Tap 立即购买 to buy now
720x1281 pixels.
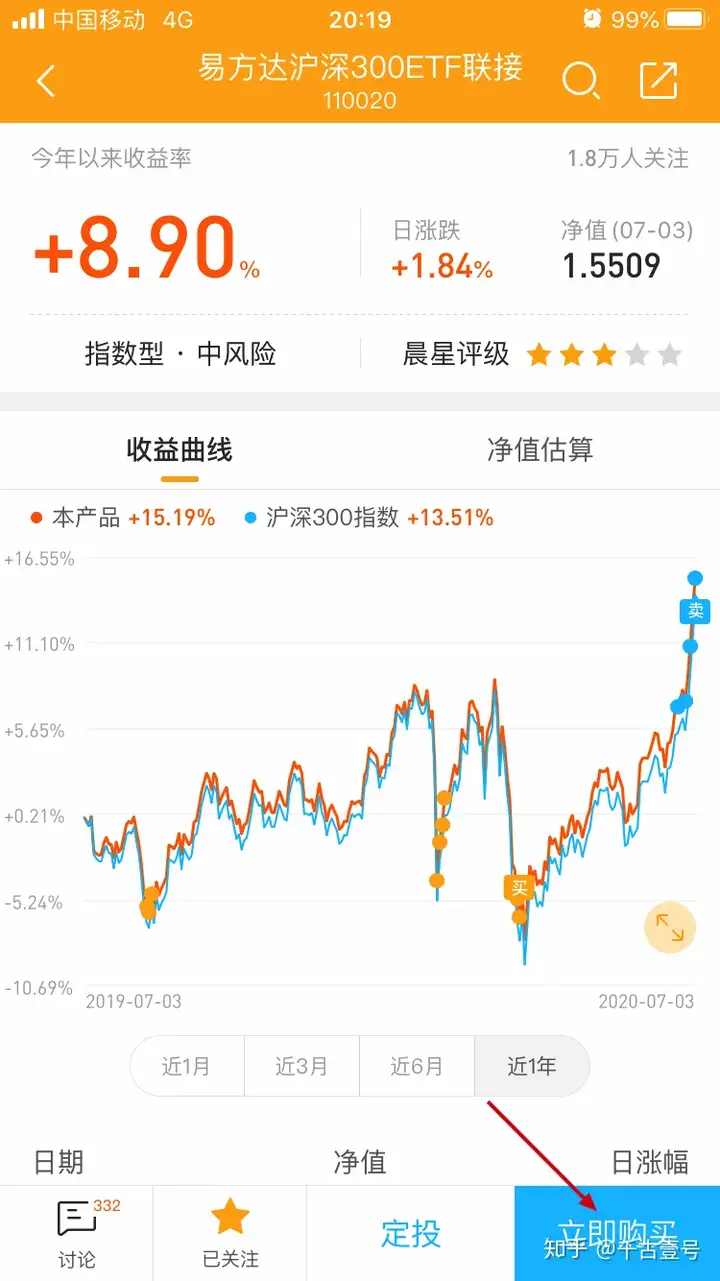[617, 1233]
